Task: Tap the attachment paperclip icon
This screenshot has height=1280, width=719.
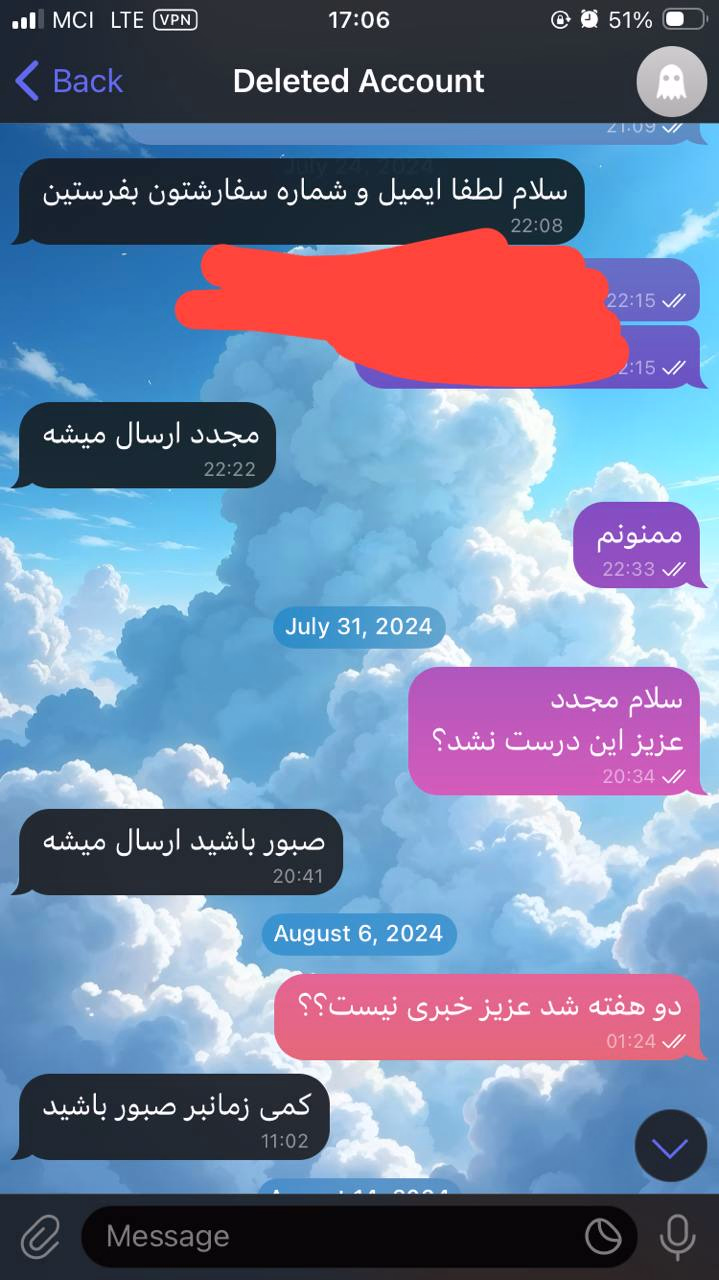Action: [x=40, y=1237]
